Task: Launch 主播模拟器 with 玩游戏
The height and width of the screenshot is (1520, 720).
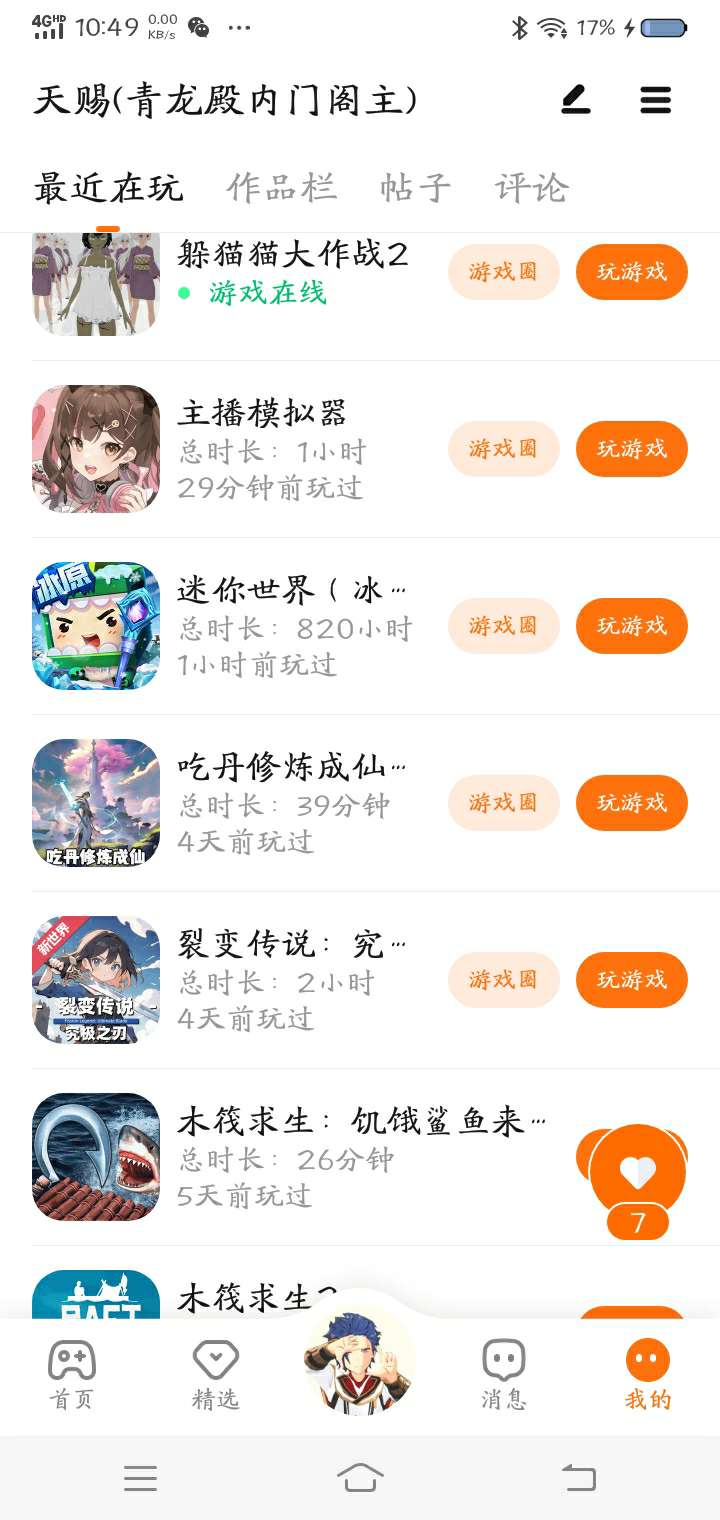Action: click(631, 449)
